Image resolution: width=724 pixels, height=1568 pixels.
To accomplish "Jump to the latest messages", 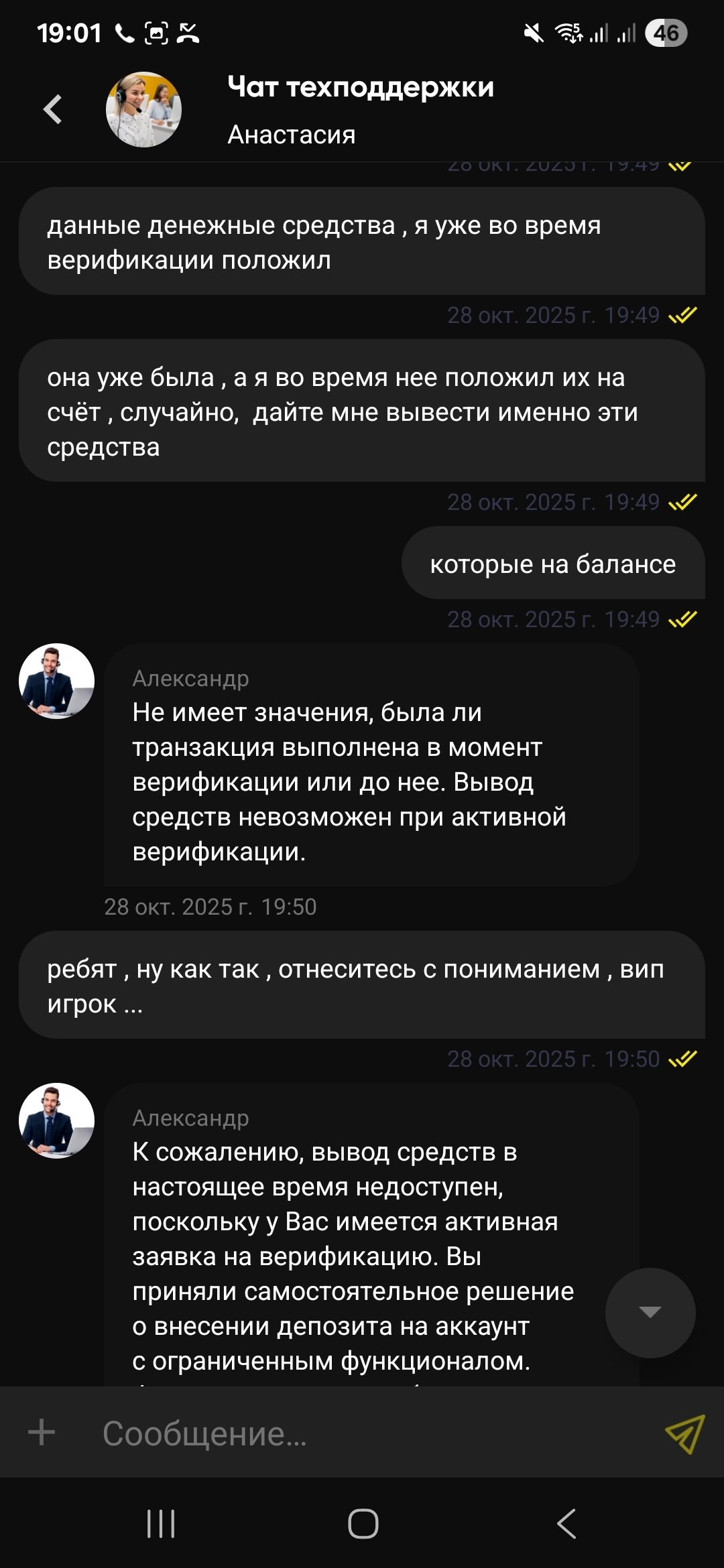I will [650, 1313].
